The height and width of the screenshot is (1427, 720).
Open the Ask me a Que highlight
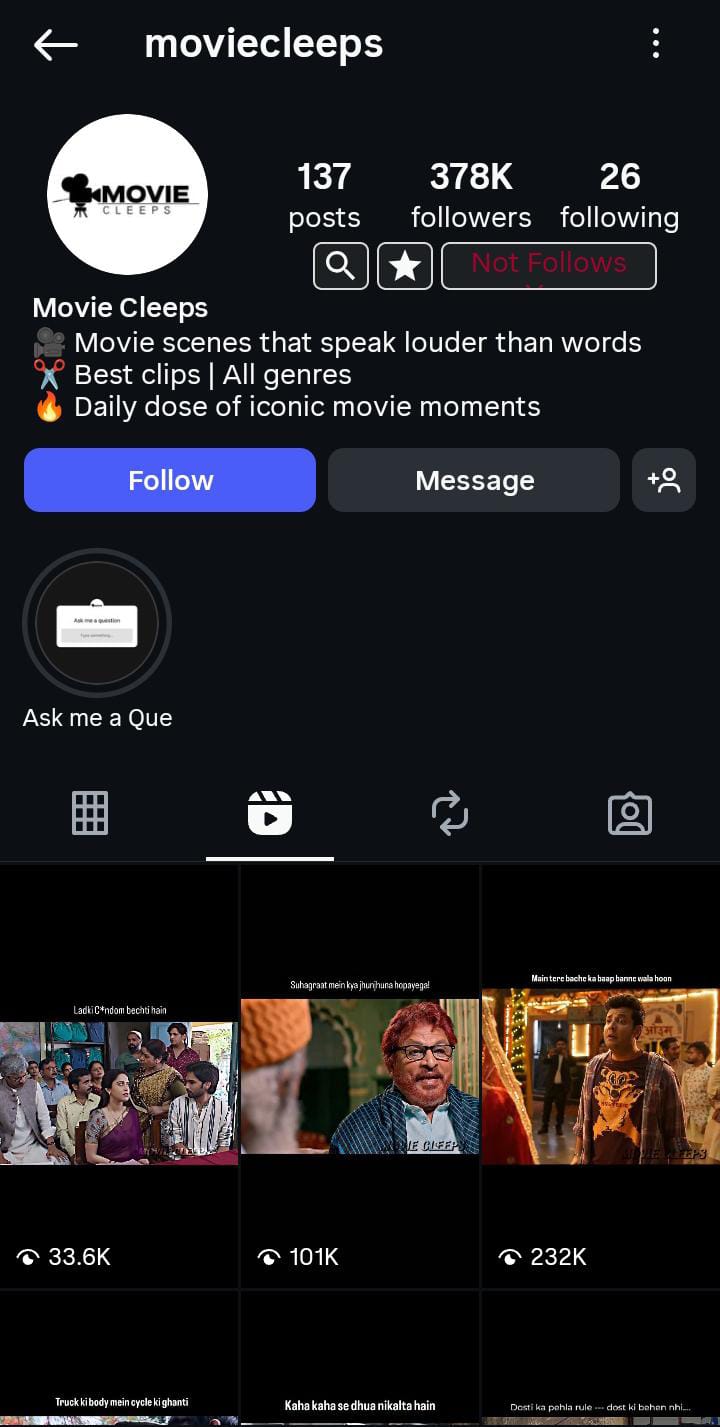(97, 624)
